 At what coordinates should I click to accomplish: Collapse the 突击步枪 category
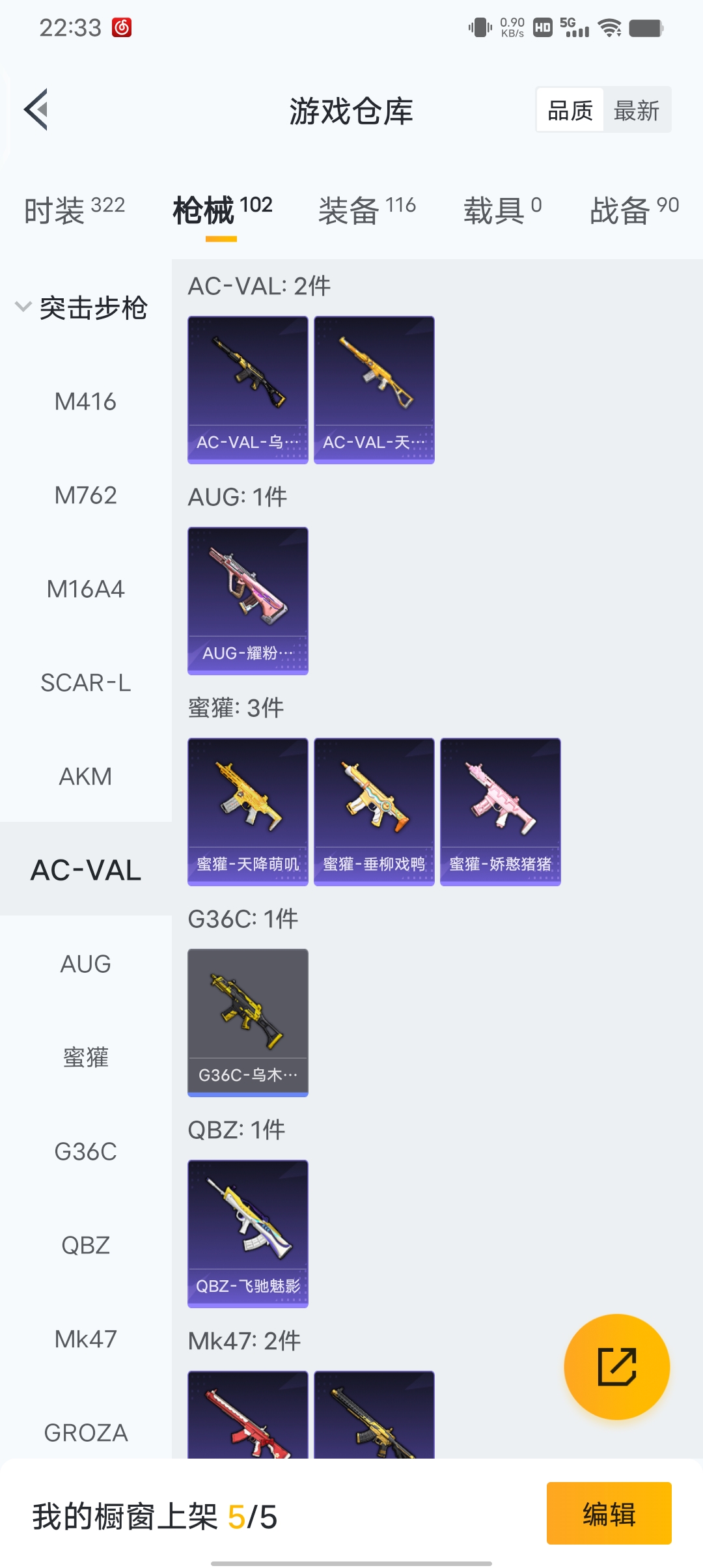point(82,307)
